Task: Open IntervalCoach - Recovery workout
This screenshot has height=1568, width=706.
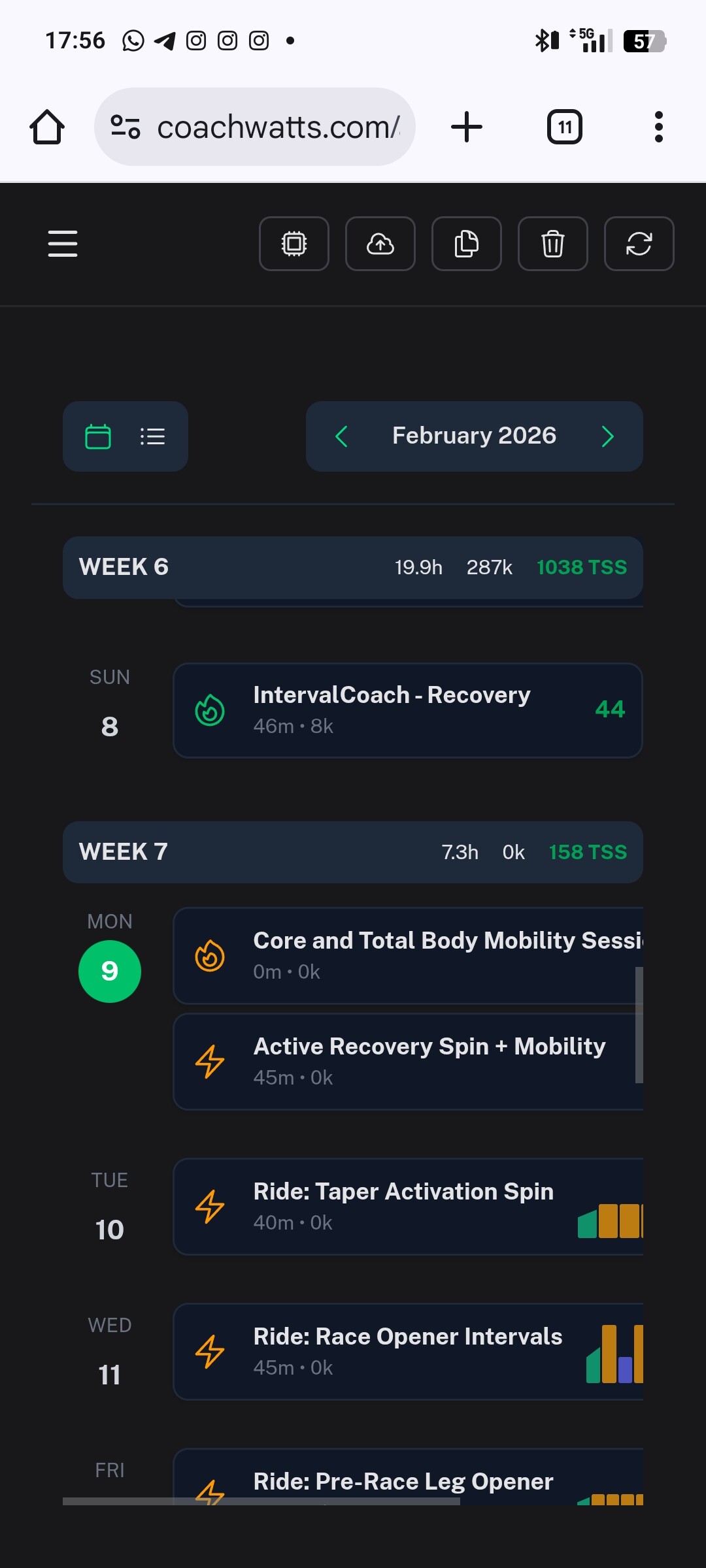Action: click(x=407, y=710)
